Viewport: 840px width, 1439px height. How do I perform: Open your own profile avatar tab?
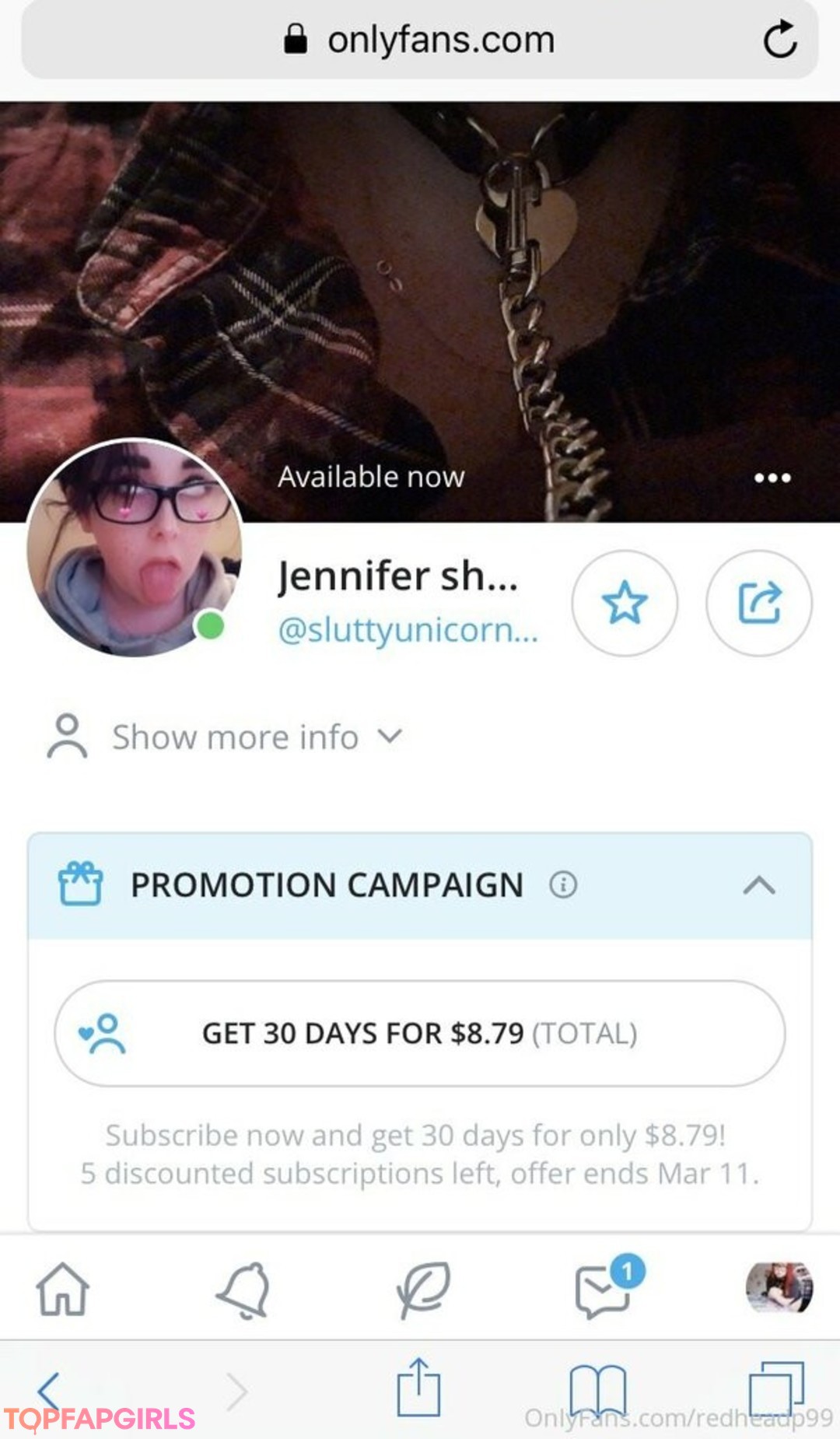point(779,1288)
